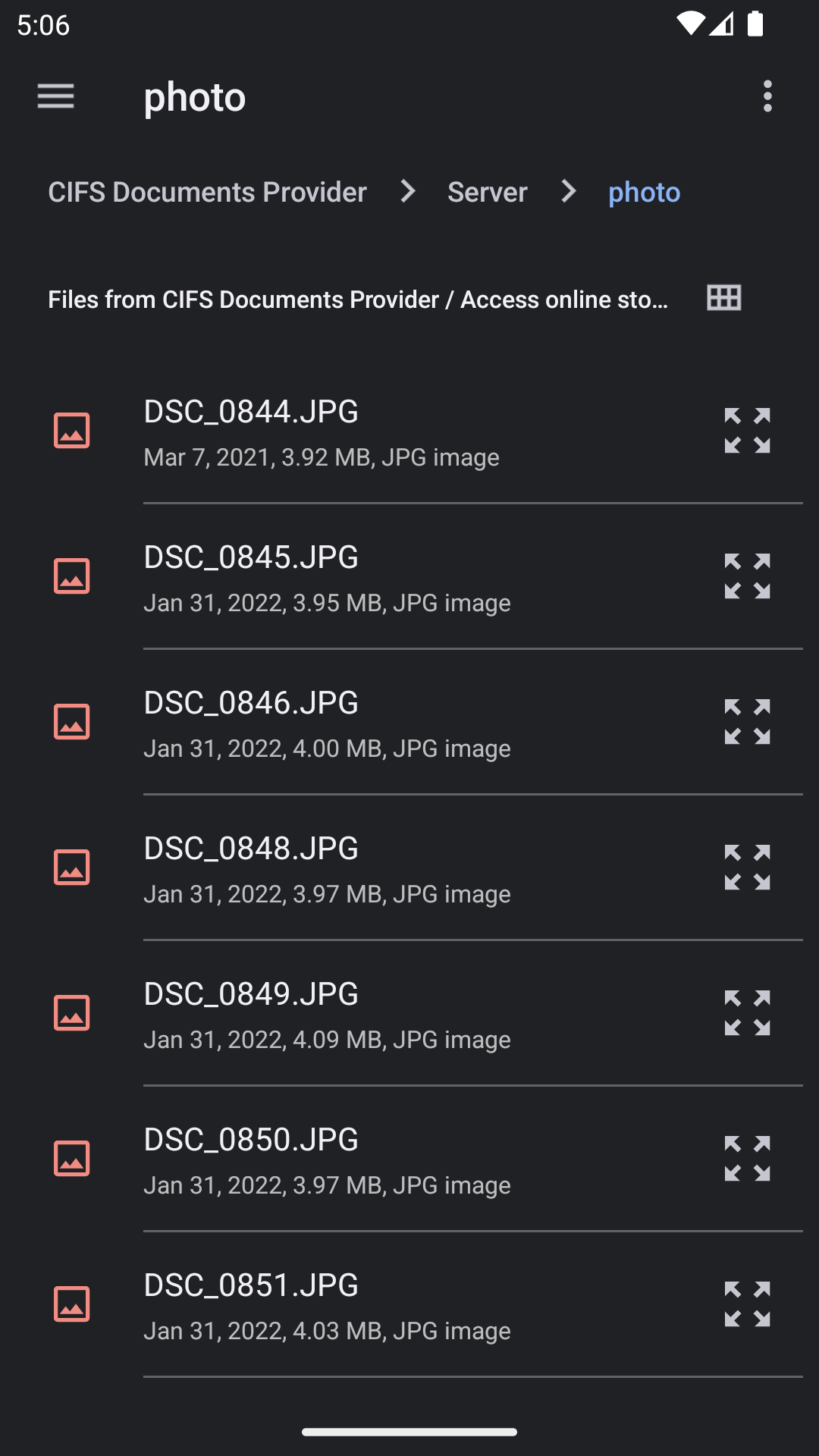The height and width of the screenshot is (1456, 819).
Task: Go to CIFS Documents Provider breadcrumb
Action: [x=207, y=192]
